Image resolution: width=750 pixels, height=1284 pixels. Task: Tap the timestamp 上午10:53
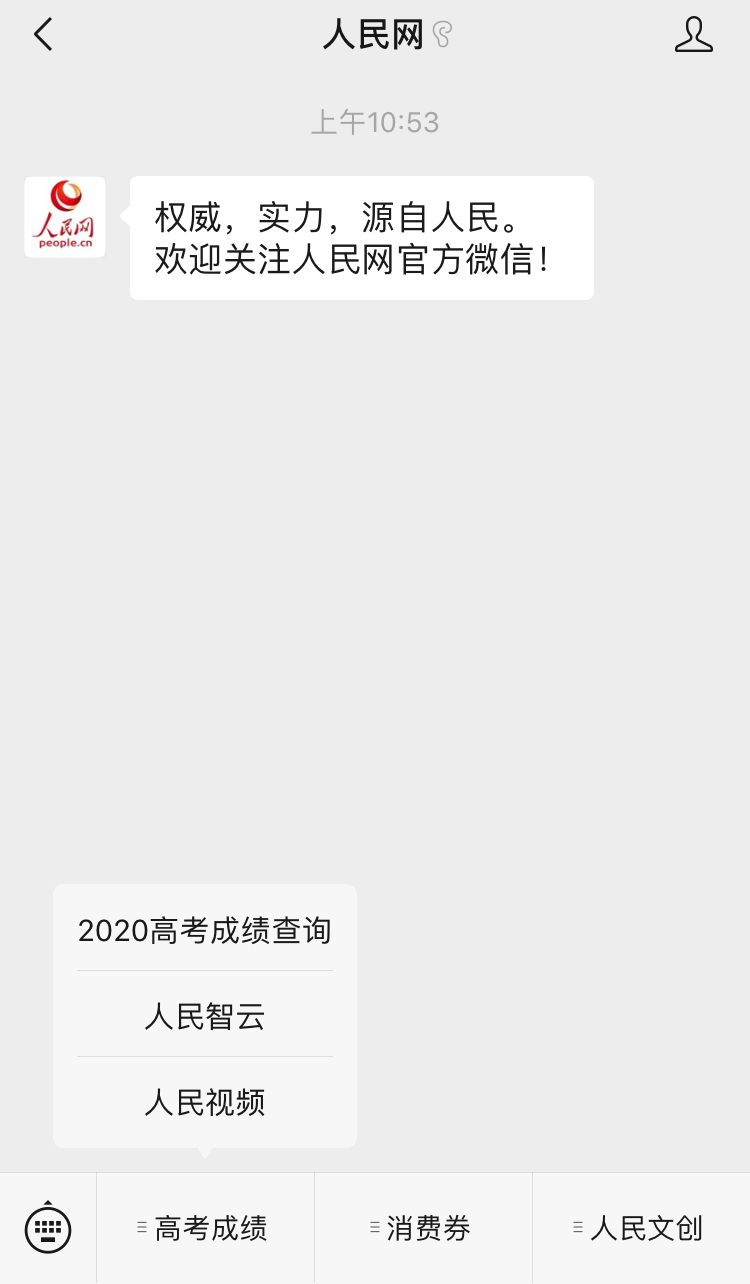[375, 121]
